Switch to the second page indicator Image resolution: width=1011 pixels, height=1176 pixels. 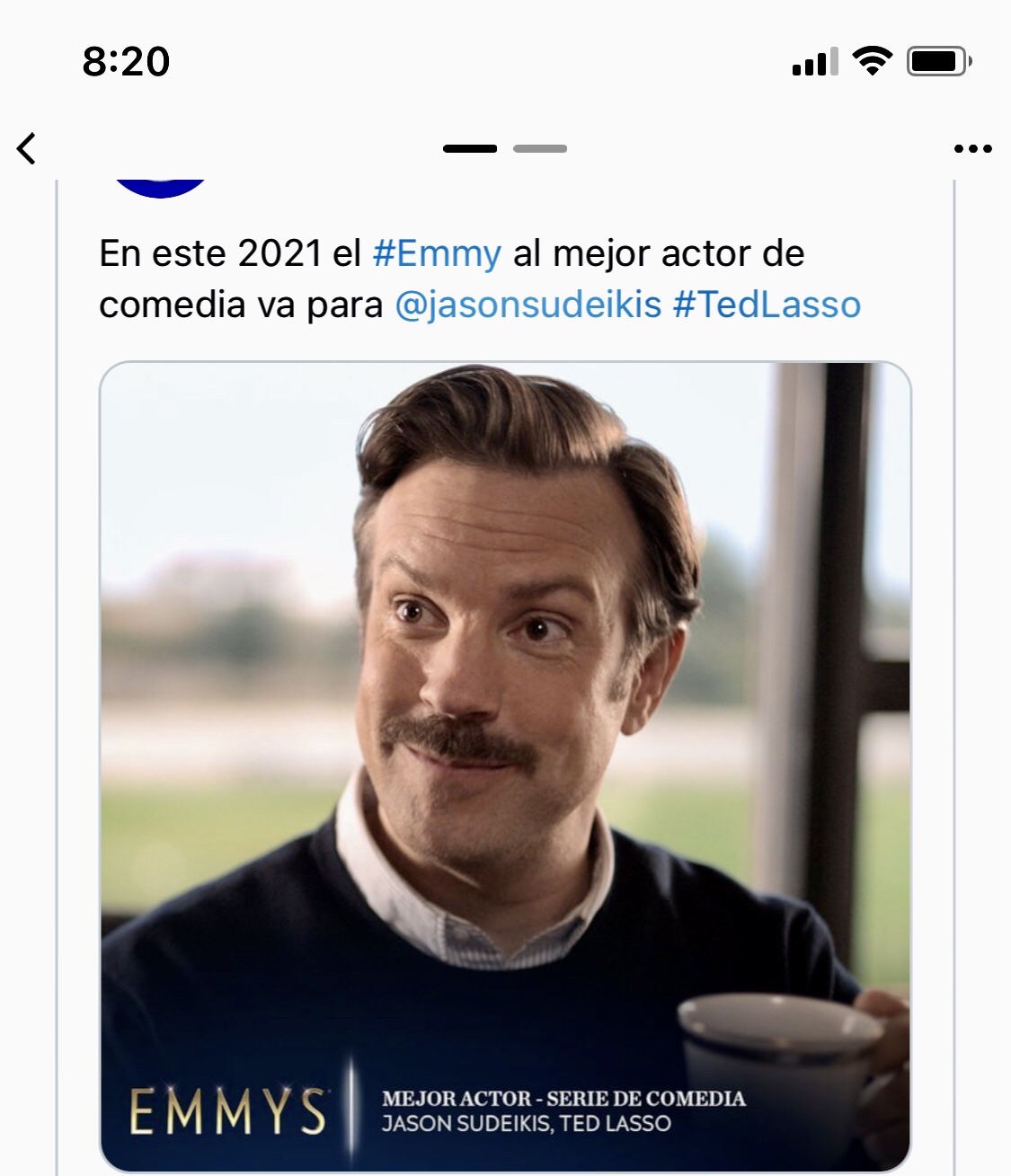coord(540,148)
